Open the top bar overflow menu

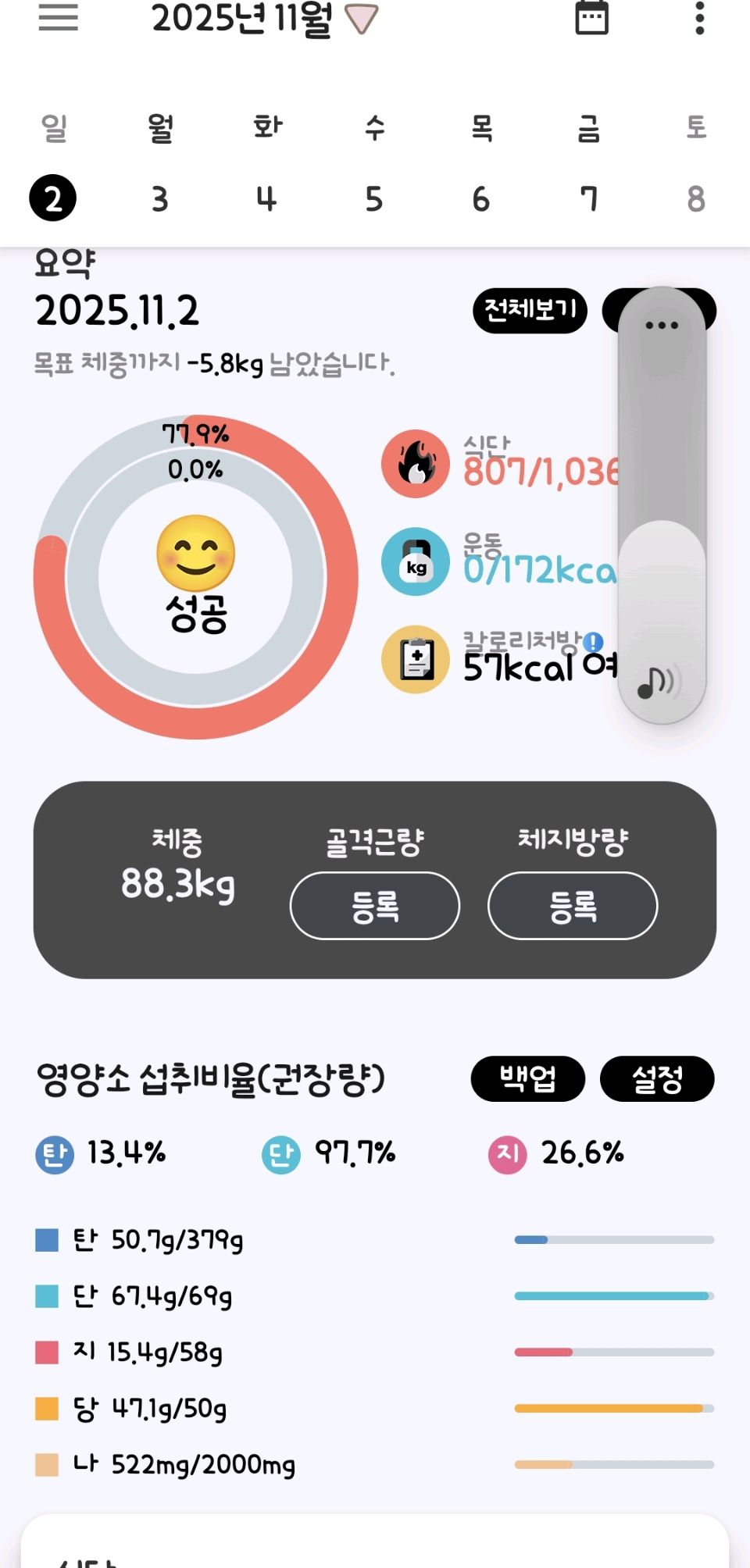(699, 17)
